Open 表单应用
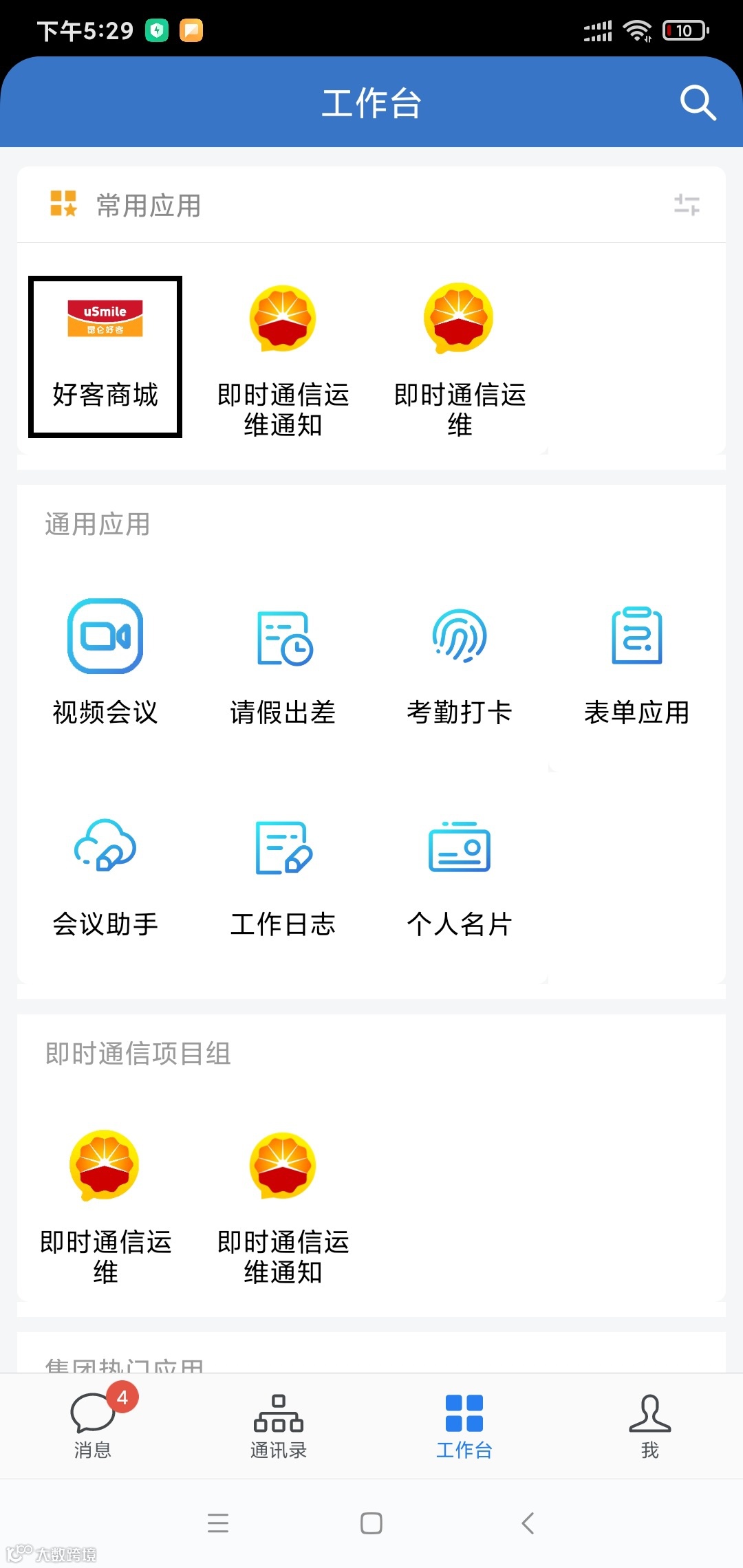The width and height of the screenshot is (743, 1568). (636, 662)
